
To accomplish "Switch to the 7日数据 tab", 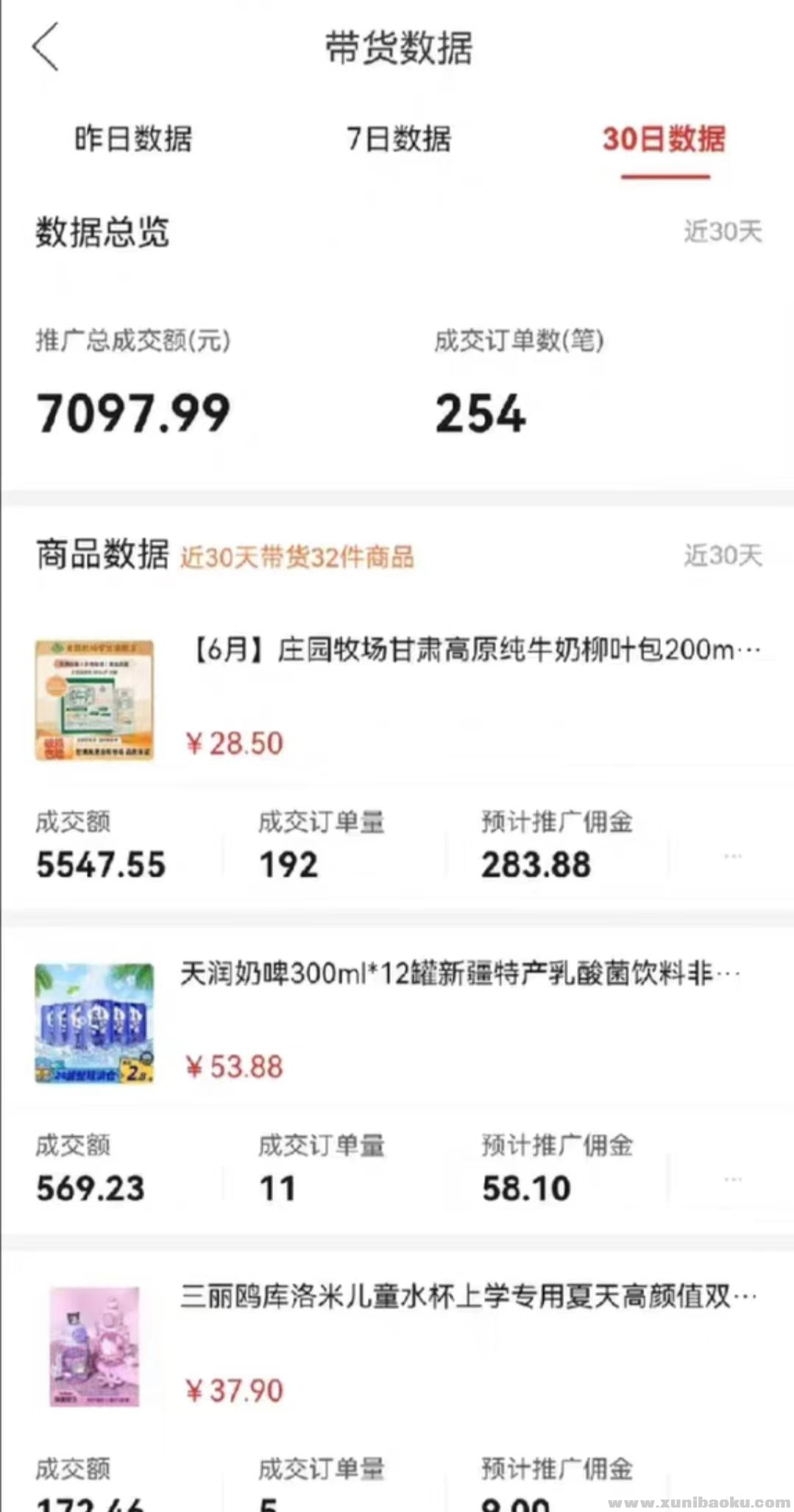I will click(x=399, y=139).
